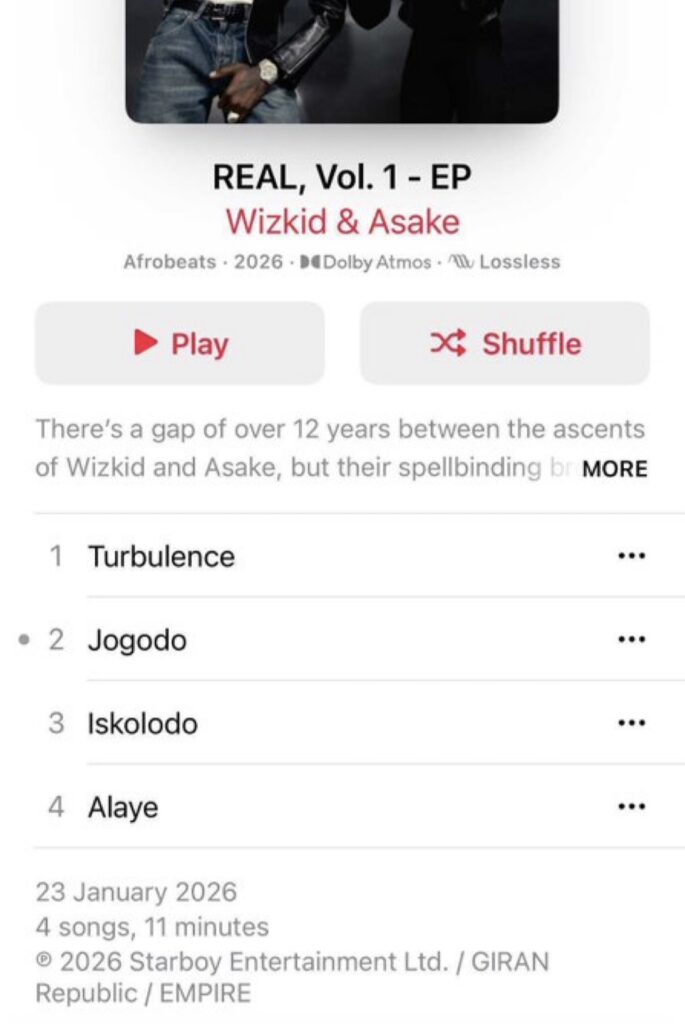Expand the description with MORE

[x=614, y=468]
